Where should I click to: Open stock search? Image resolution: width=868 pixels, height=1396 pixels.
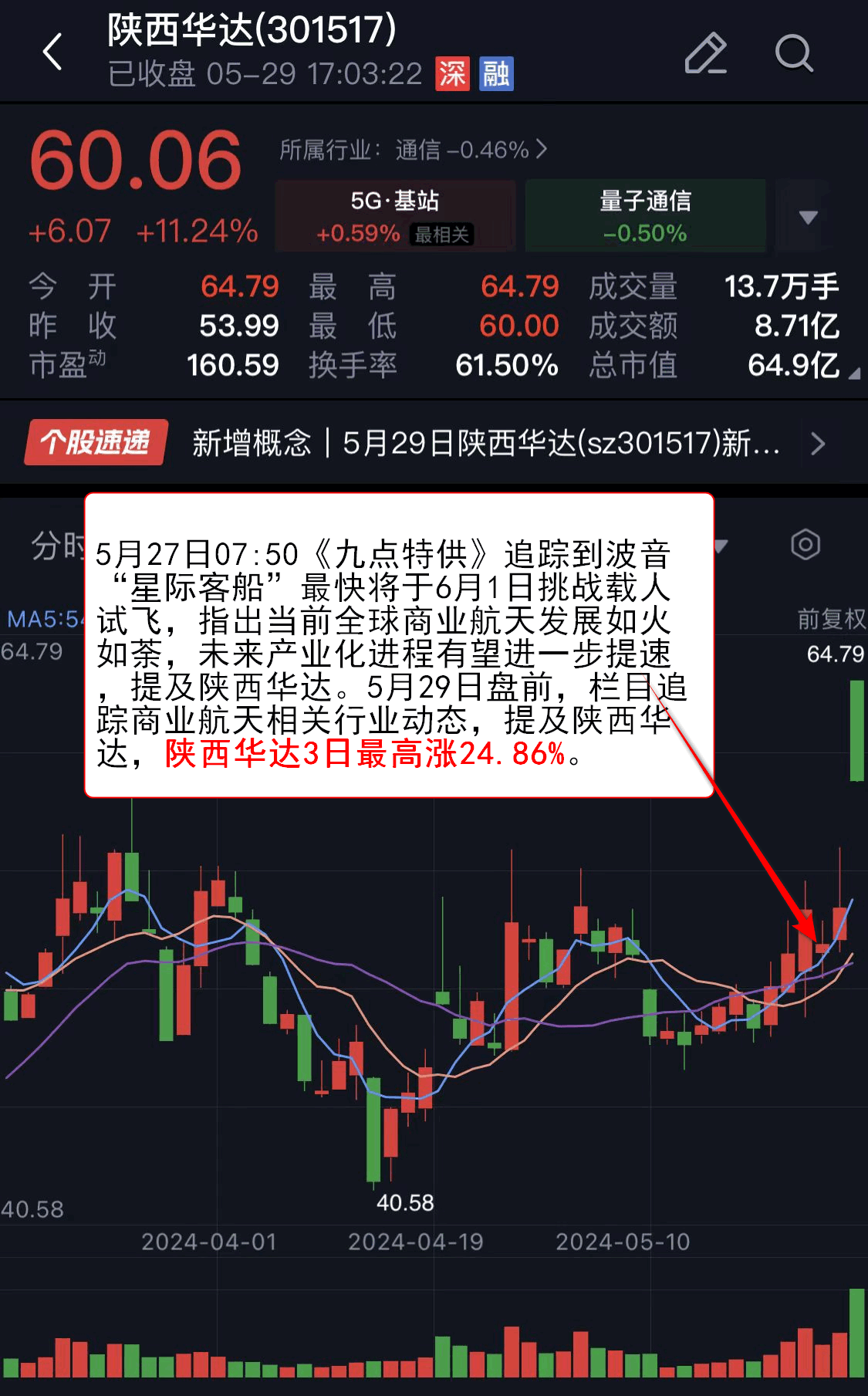793,53
